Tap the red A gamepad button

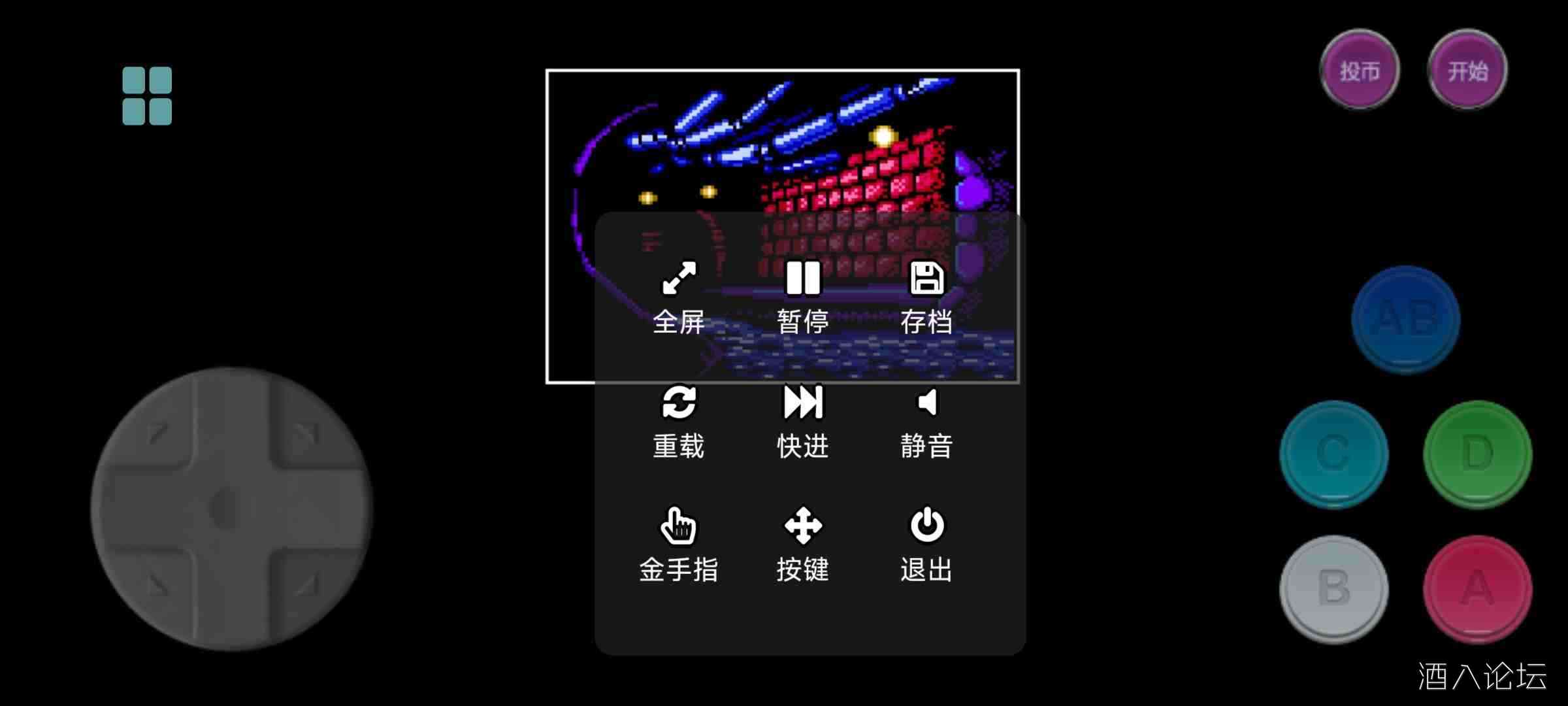(x=1478, y=588)
